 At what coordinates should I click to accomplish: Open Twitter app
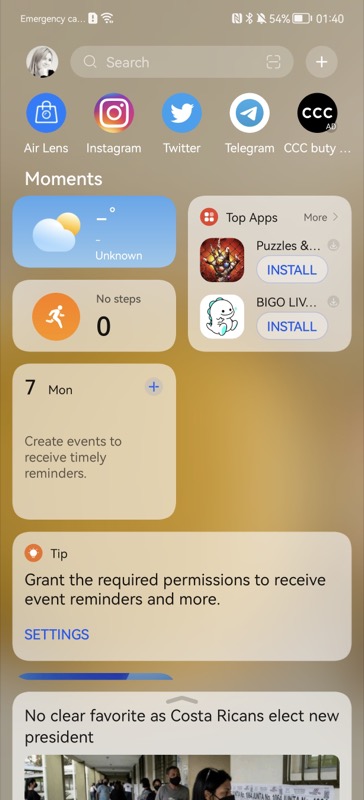point(182,123)
